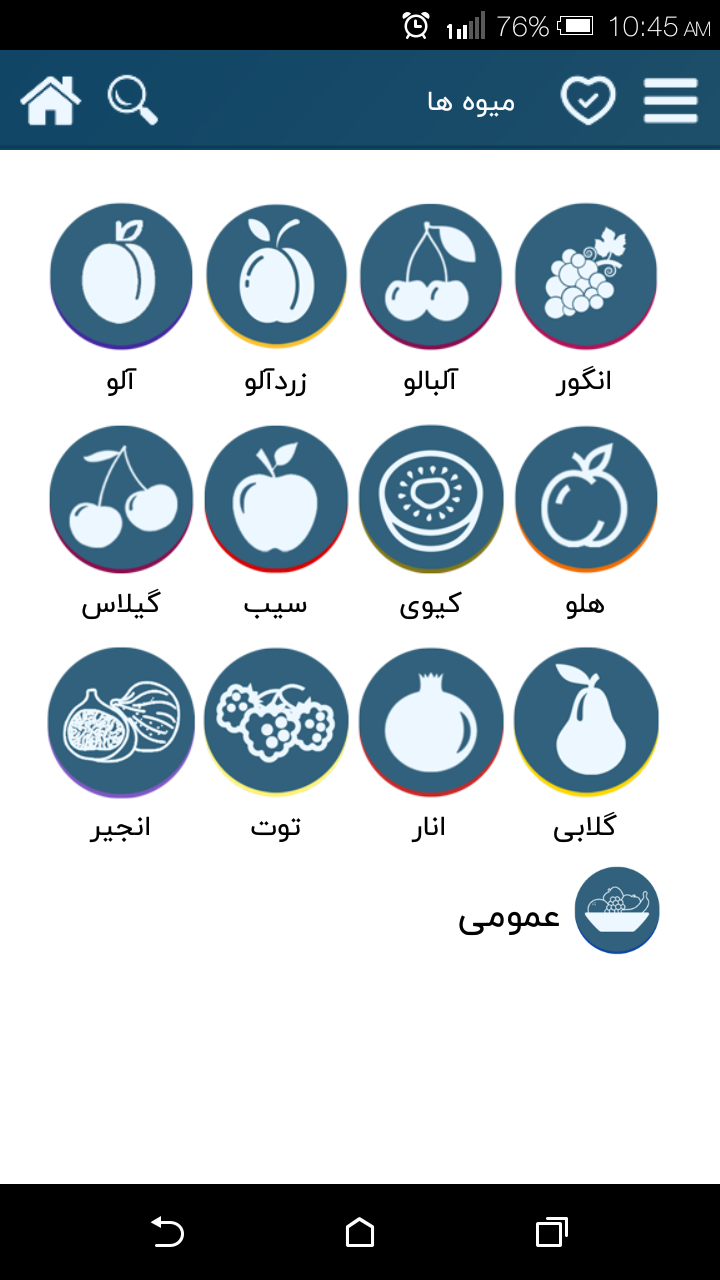Open the grapes category (انگور)
Image resolution: width=720 pixels, height=1280 pixels.
pos(586,275)
